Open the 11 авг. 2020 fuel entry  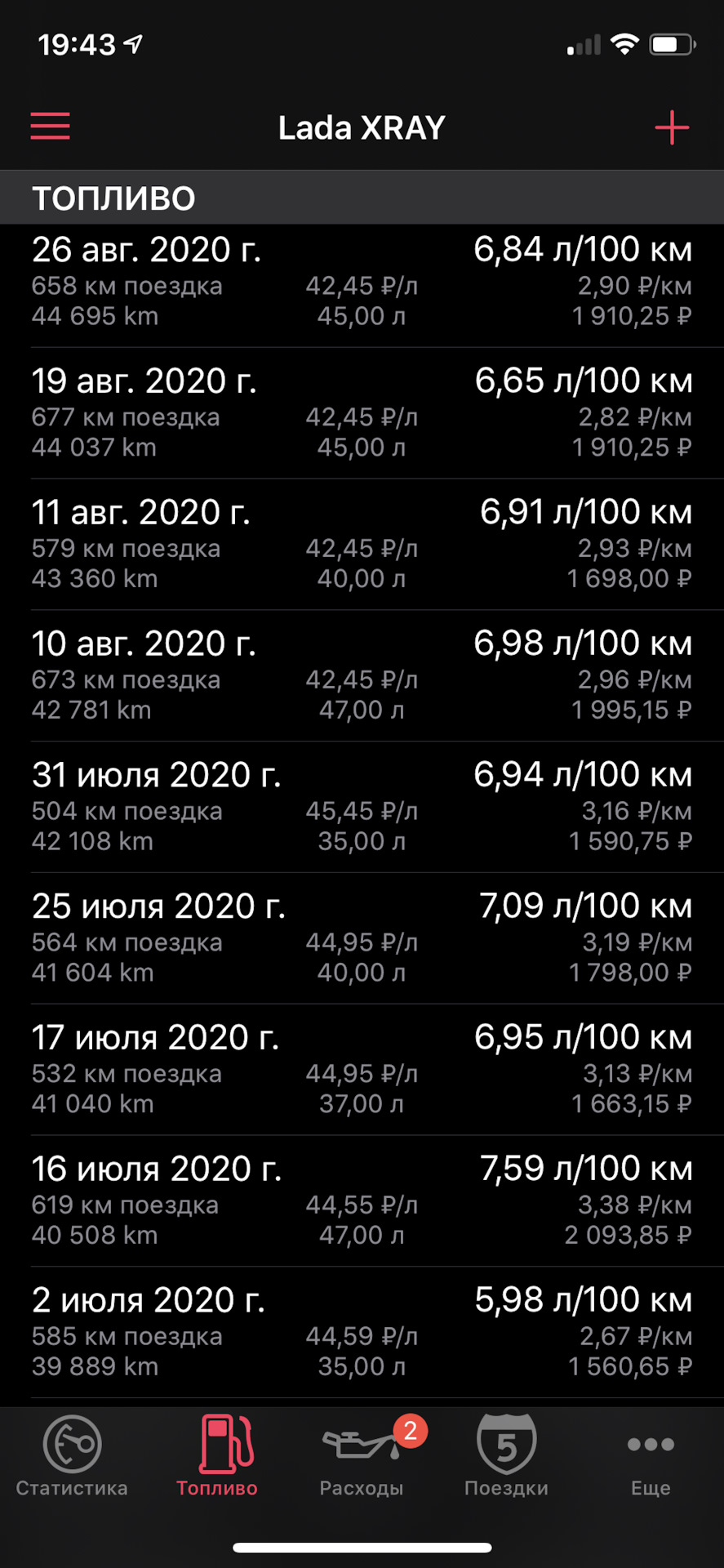(x=362, y=546)
